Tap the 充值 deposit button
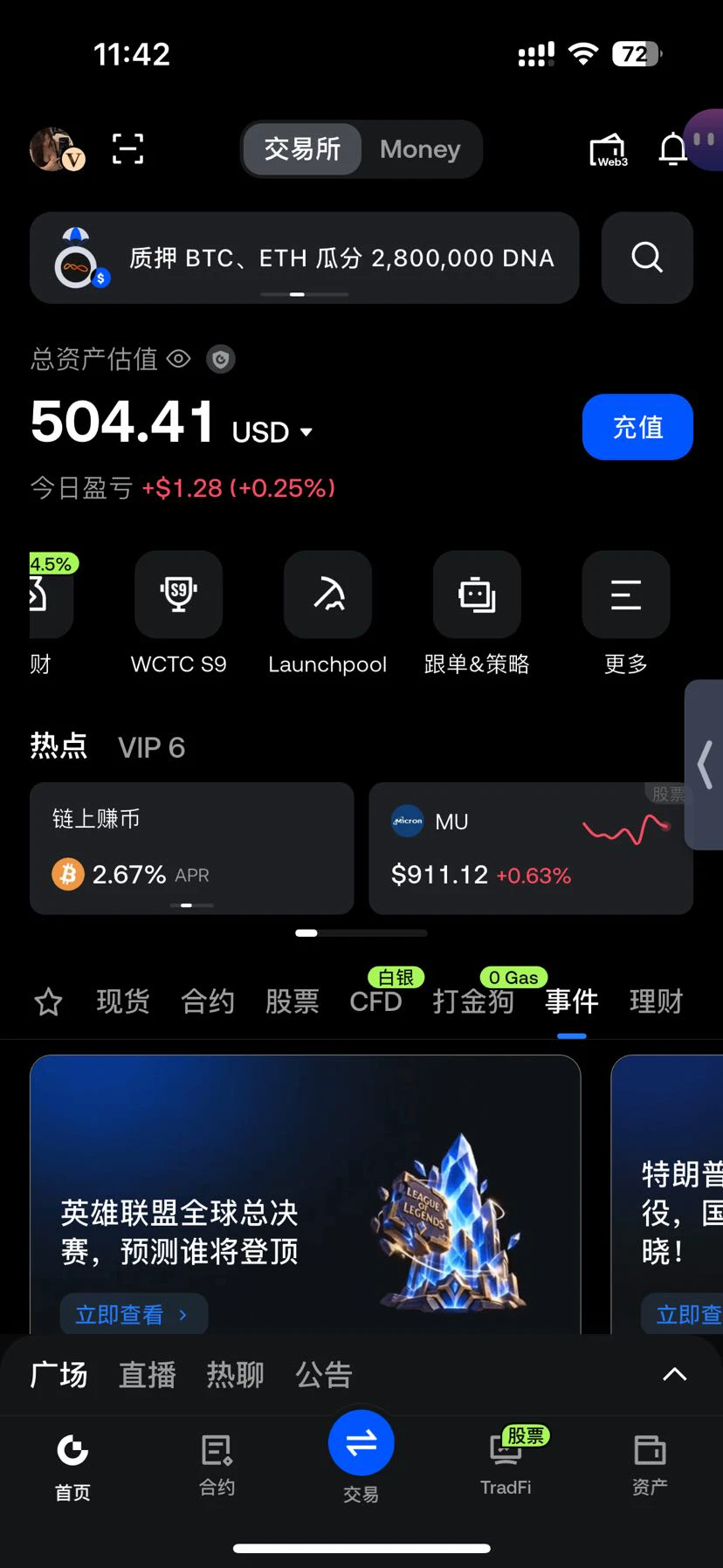Screen dimensions: 723x1568 coord(637,427)
